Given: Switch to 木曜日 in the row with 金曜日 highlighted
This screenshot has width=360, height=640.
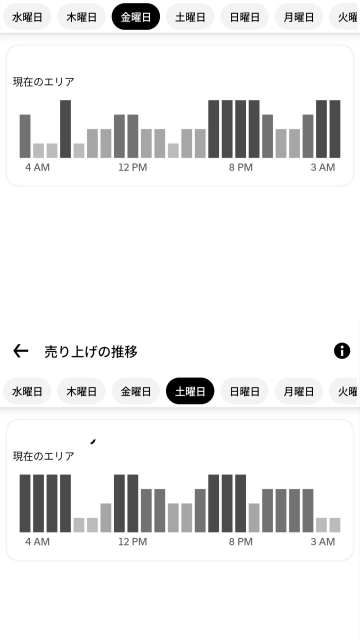Looking at the screenshot, I should [81, 17].
